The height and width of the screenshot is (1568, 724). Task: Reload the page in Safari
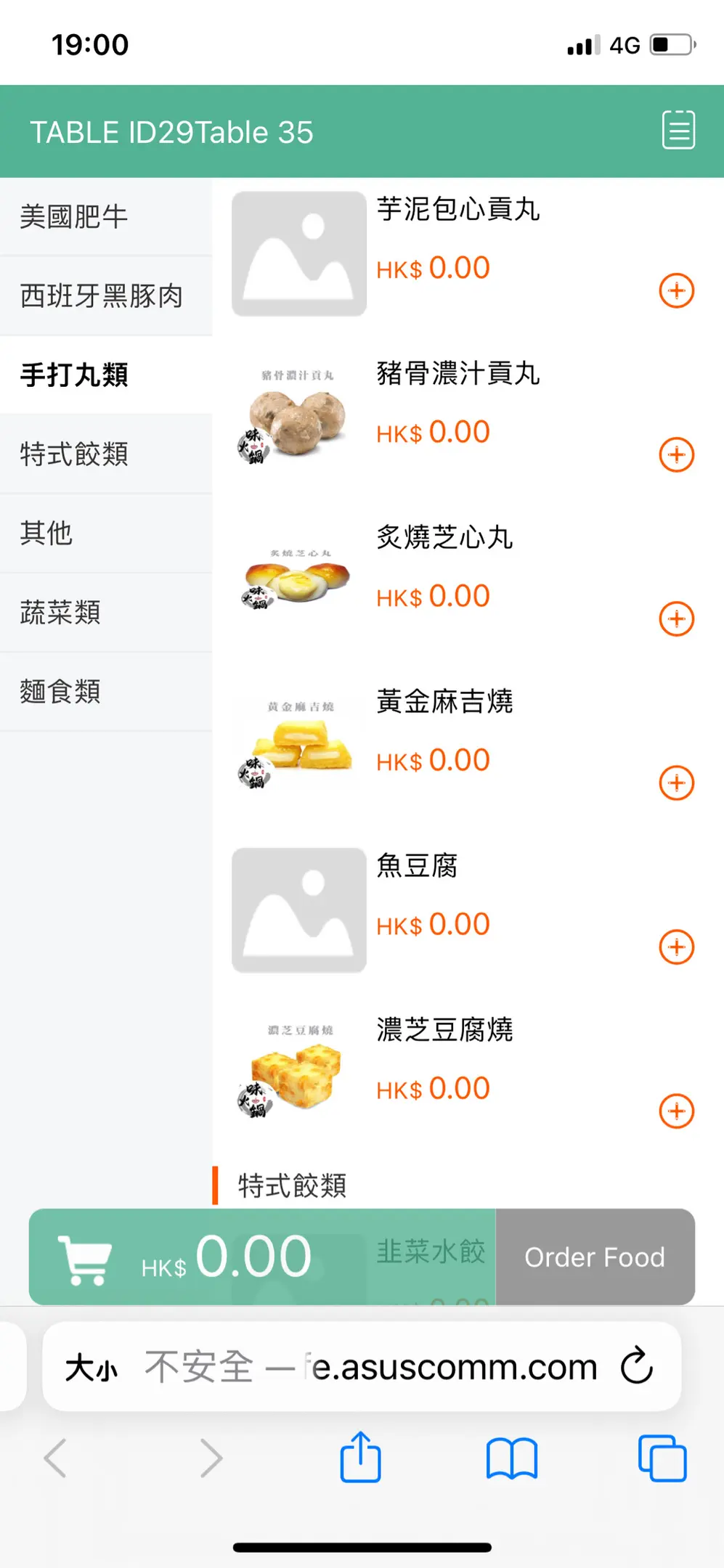point(637,1366)
